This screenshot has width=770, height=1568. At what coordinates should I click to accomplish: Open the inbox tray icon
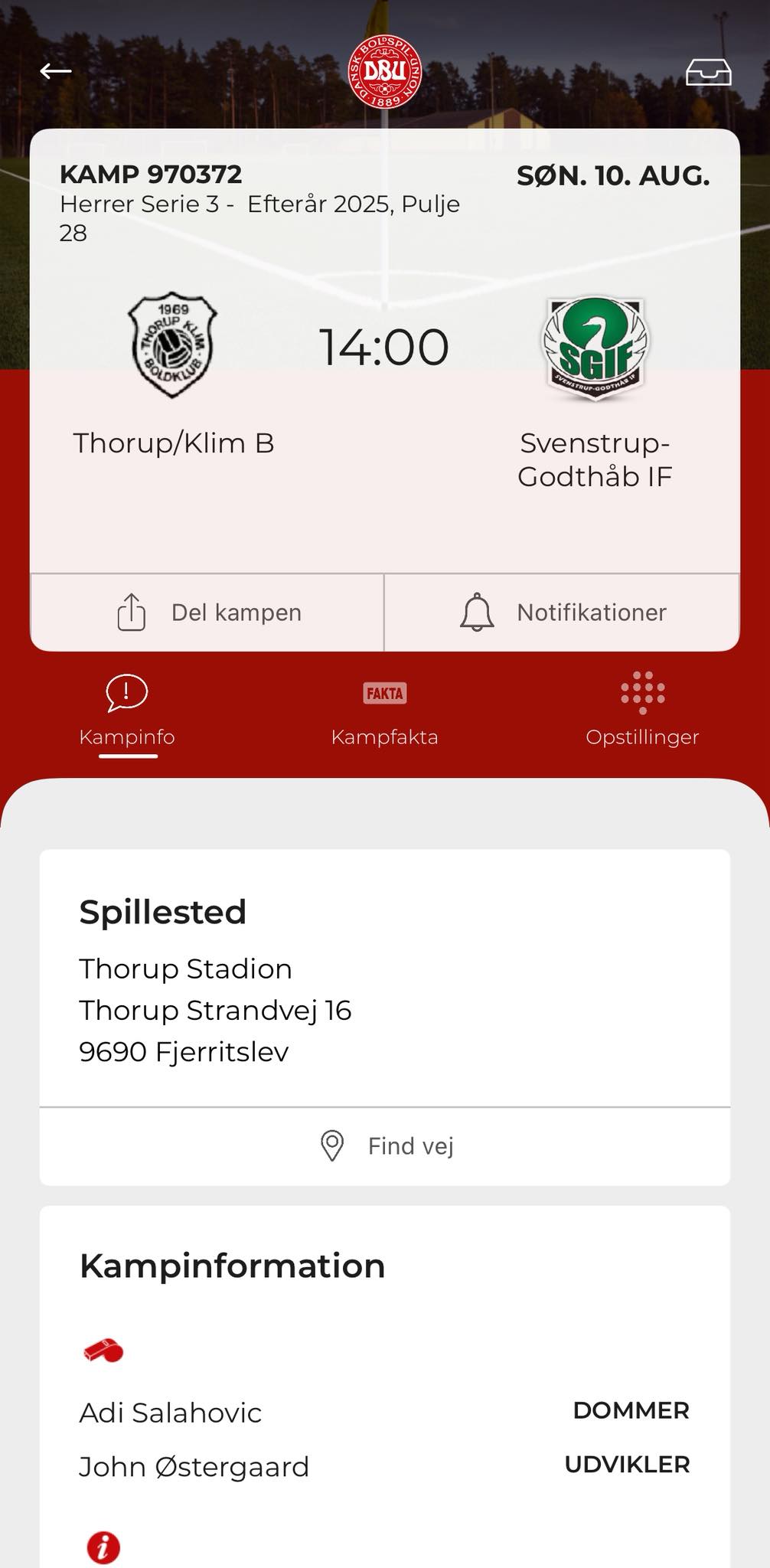pos(708,72)
